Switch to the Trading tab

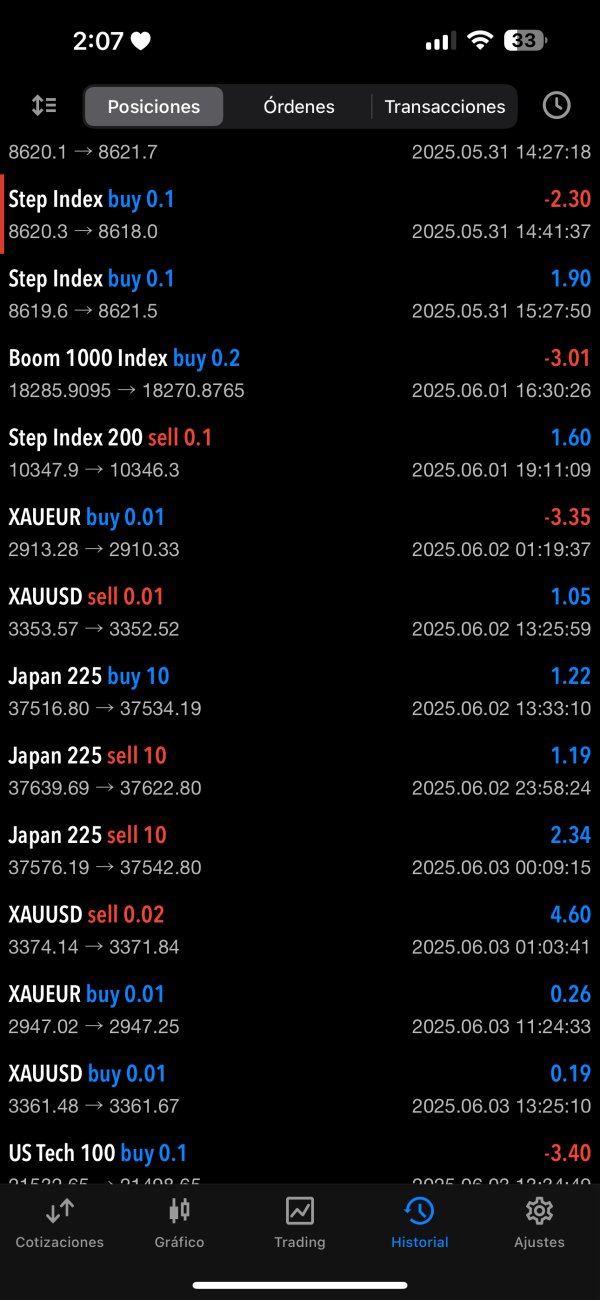300,1223
